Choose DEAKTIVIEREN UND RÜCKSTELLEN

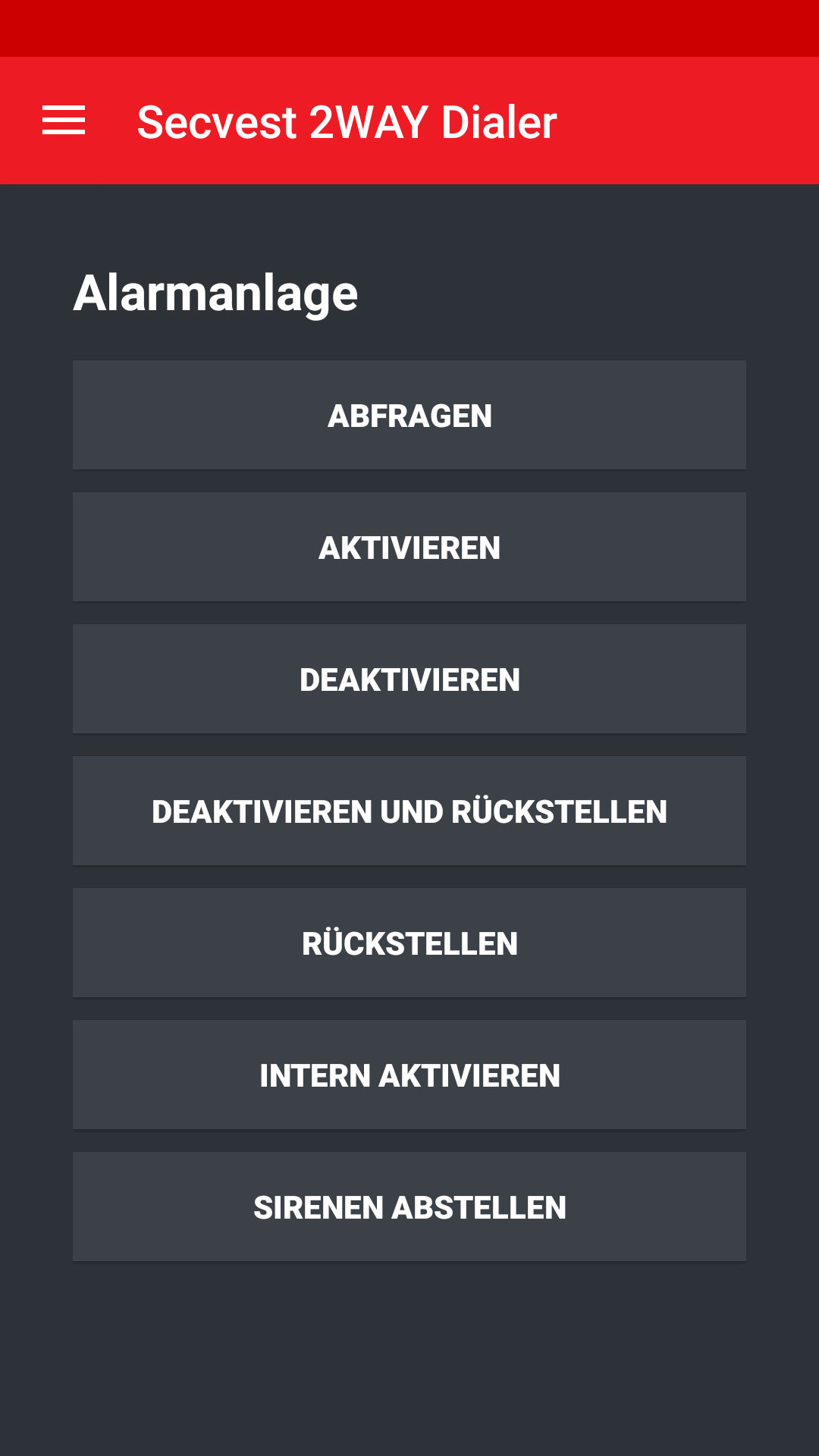pyautogui.click(x=409, y=811)
